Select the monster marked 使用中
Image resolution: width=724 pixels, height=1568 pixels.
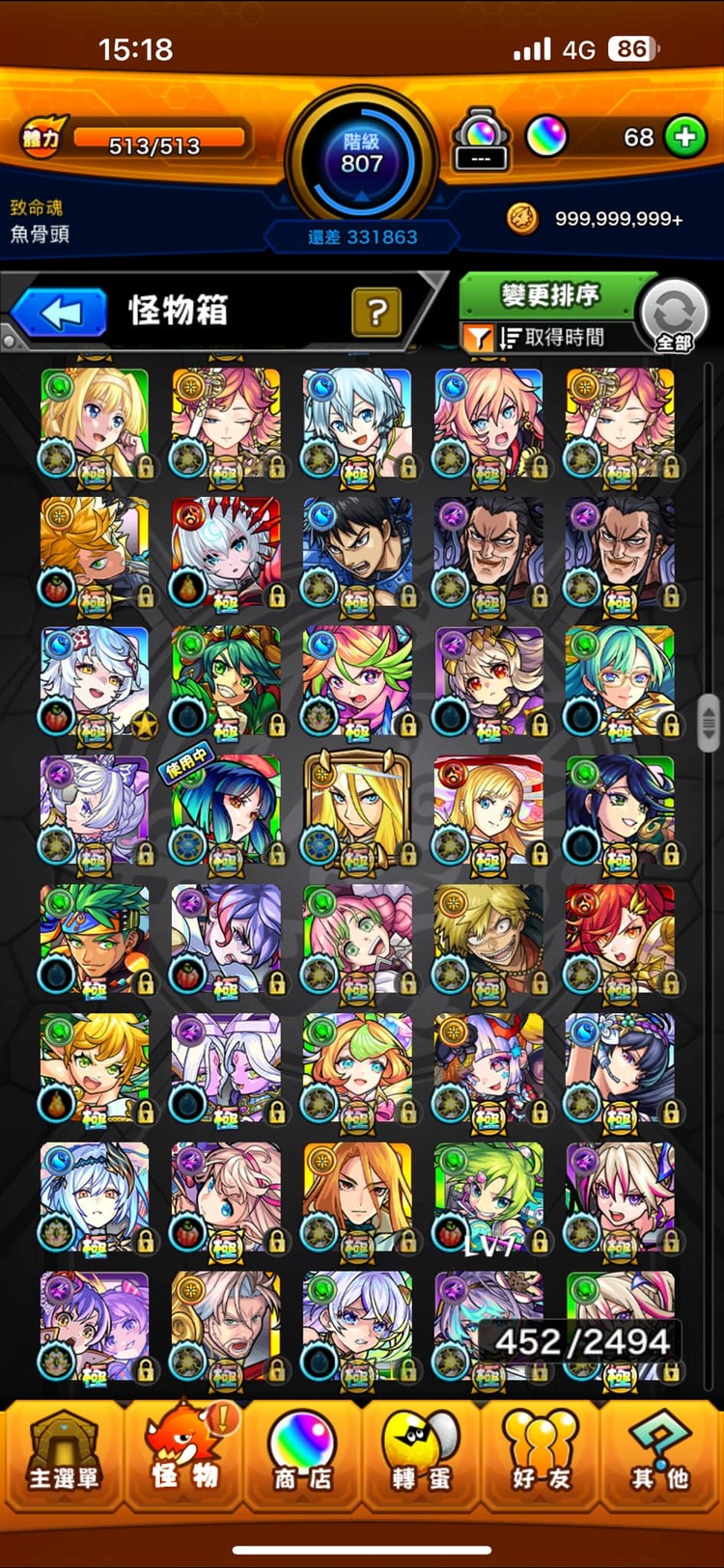tap(226, 812)
